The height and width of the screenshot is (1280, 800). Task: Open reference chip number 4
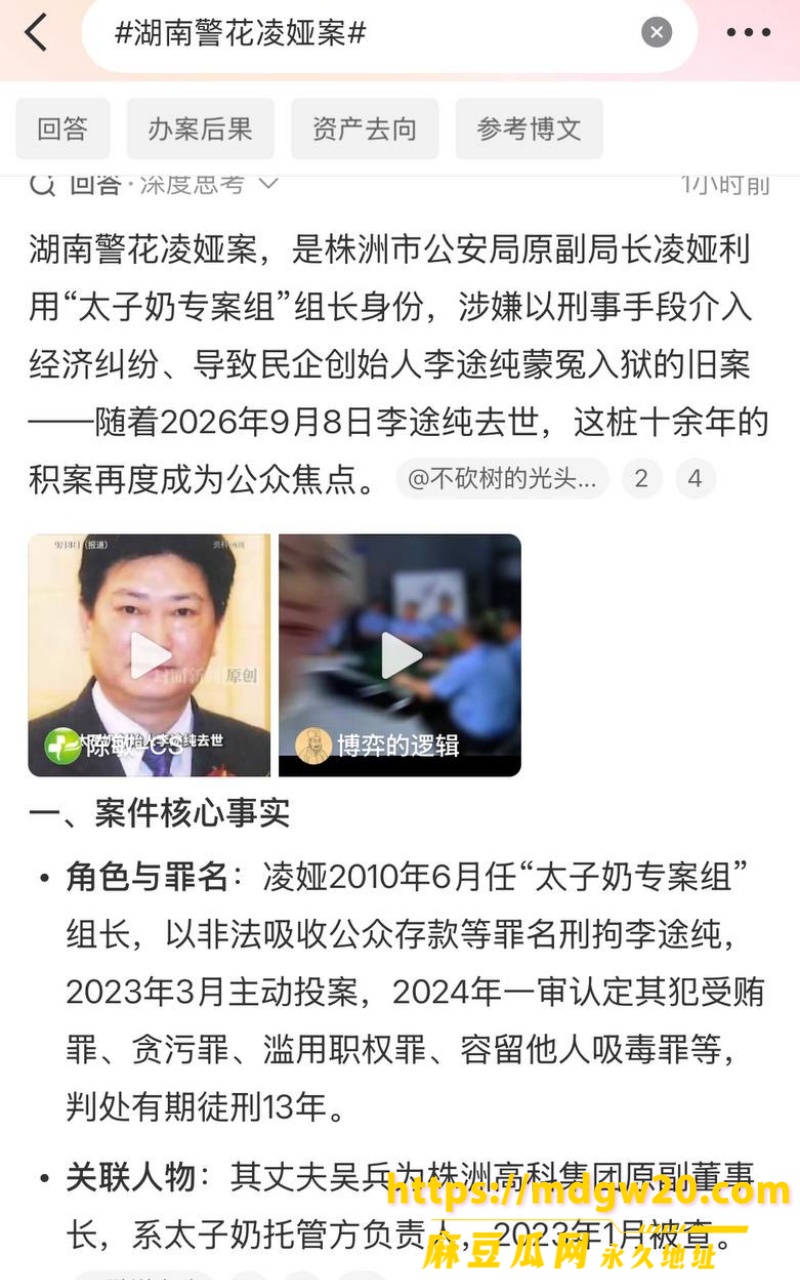pos(695,479)
